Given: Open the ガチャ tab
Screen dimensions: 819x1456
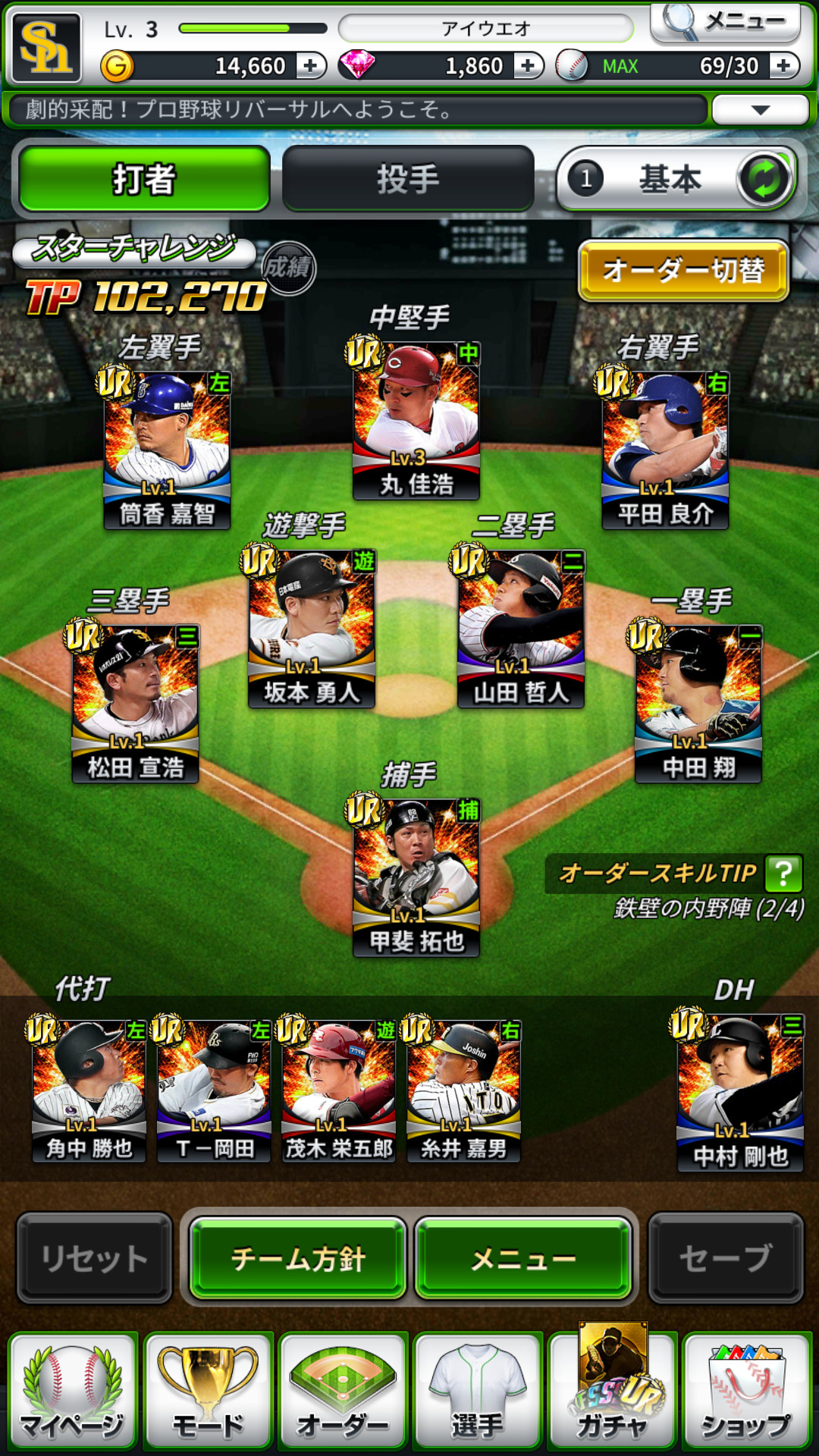Looking at the screenshot, I should [x=612, y=1391].
